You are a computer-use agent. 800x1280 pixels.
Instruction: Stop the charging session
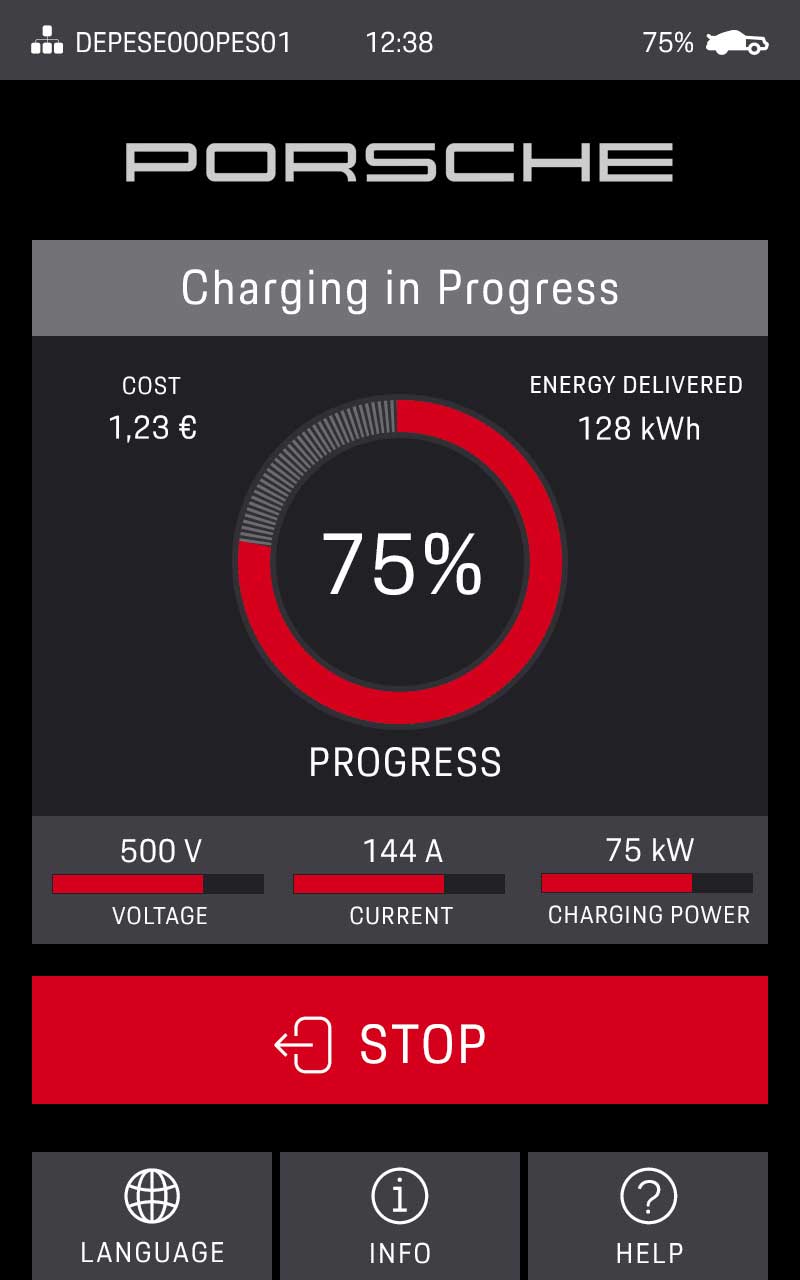tap(400, 1040)
